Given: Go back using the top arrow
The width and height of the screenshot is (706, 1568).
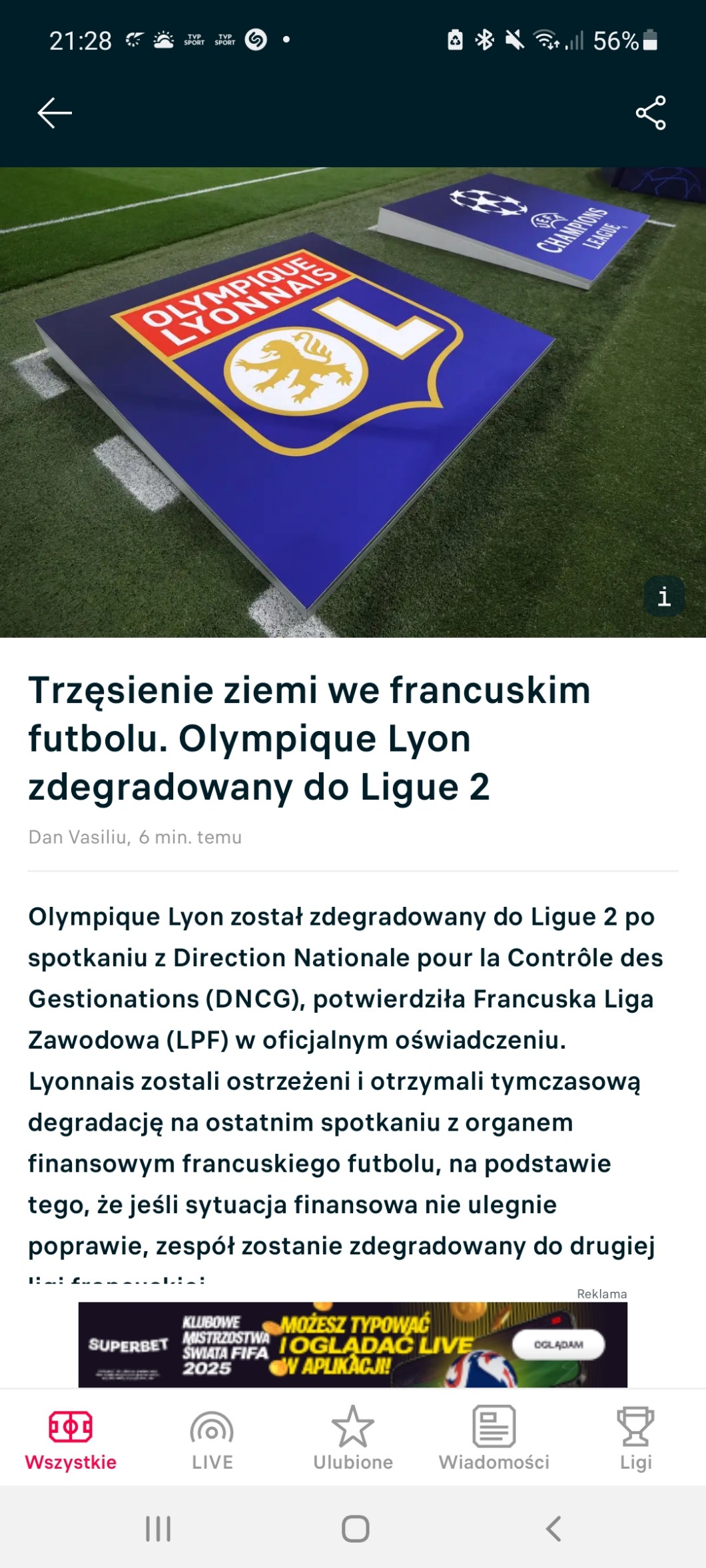Looking at the screenshot, I should (55, 113).
